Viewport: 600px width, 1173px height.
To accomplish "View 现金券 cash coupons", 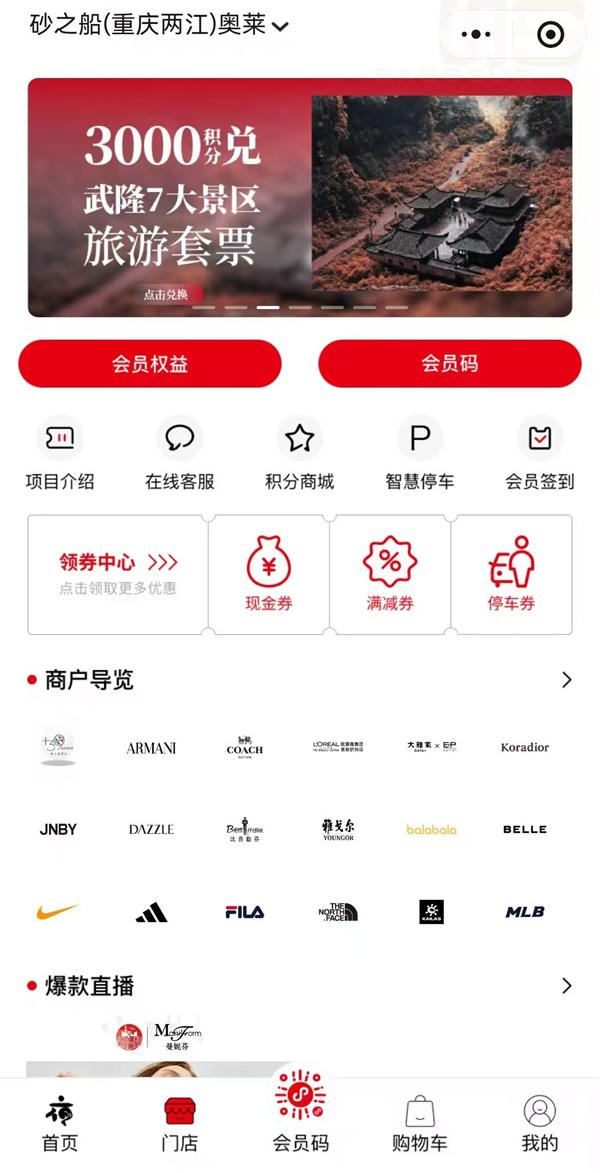I will 269,574.
